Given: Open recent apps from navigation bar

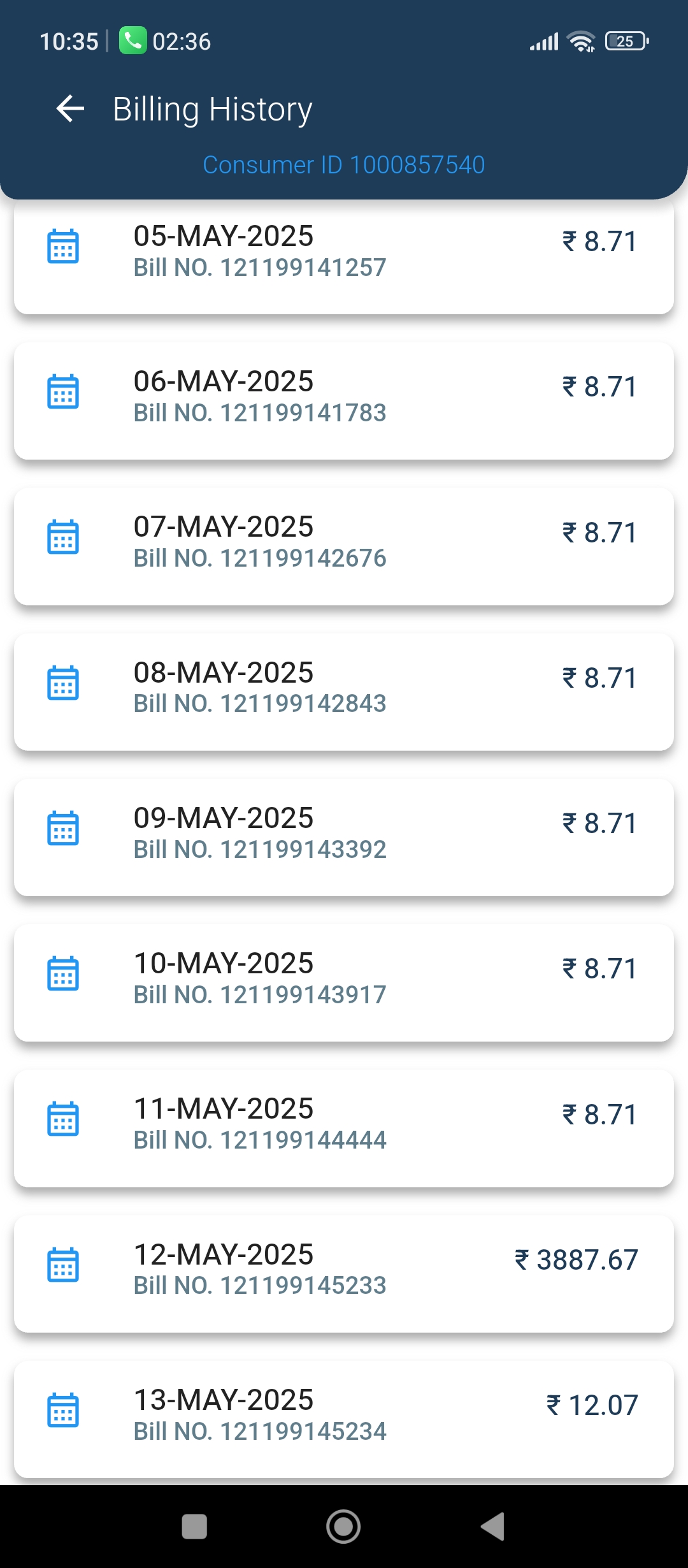Looking at the screenshot, I should click(x=194, y=1527).
